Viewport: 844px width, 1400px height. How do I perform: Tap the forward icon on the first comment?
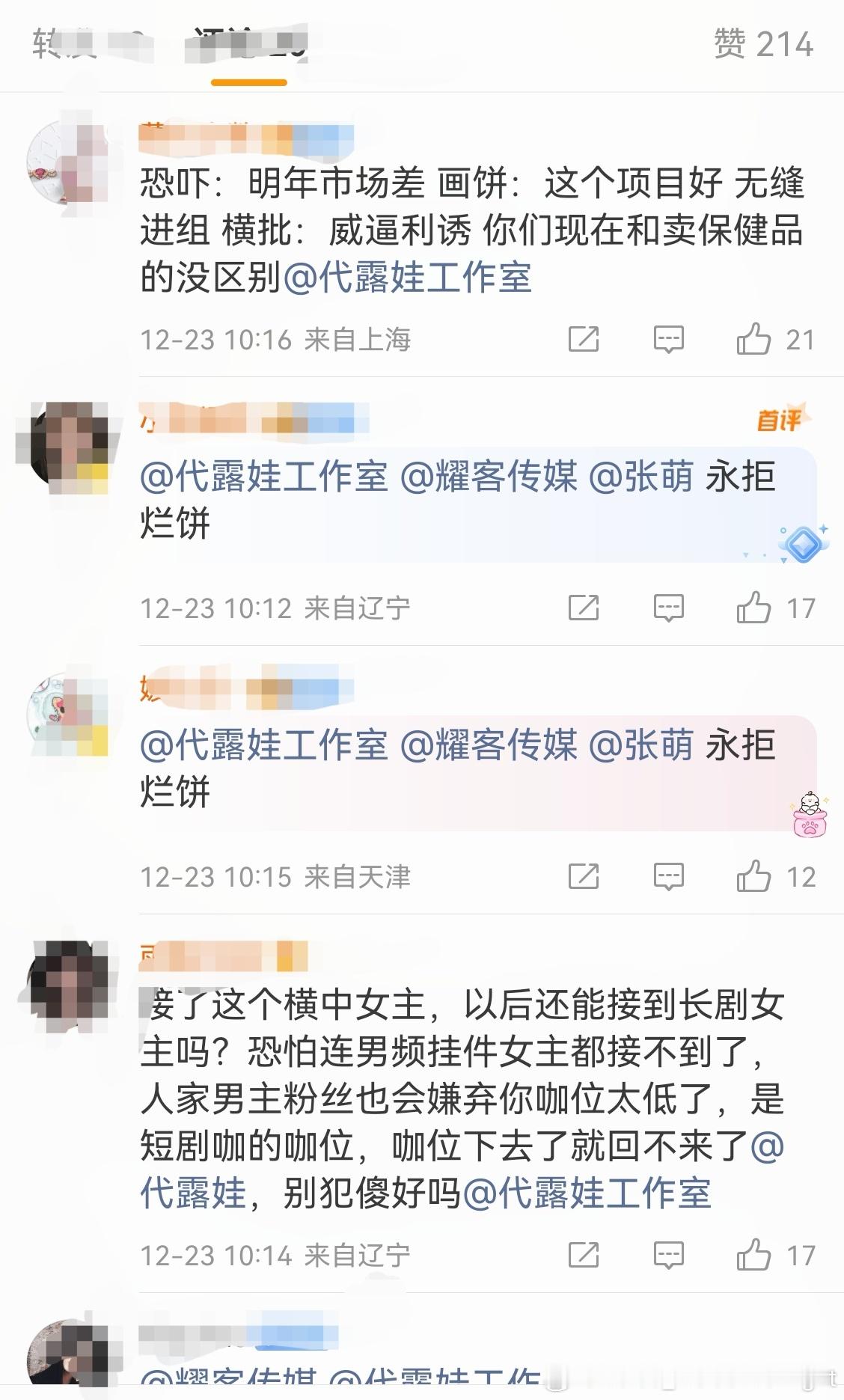tap(585, 338)
